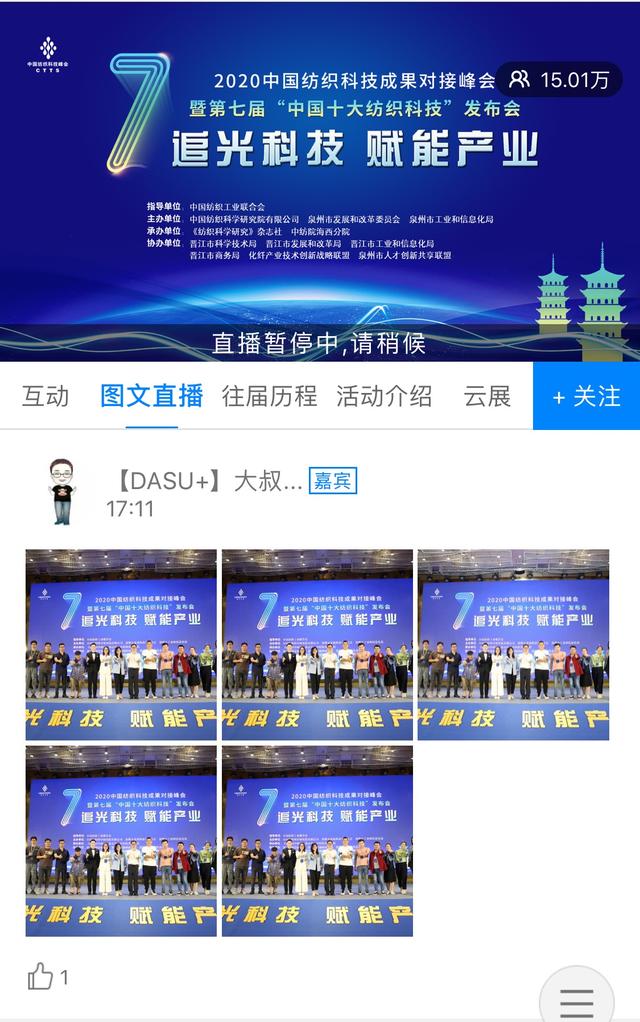View the first photo in the bottom row
640x1022 pixels.
[121, 840]
